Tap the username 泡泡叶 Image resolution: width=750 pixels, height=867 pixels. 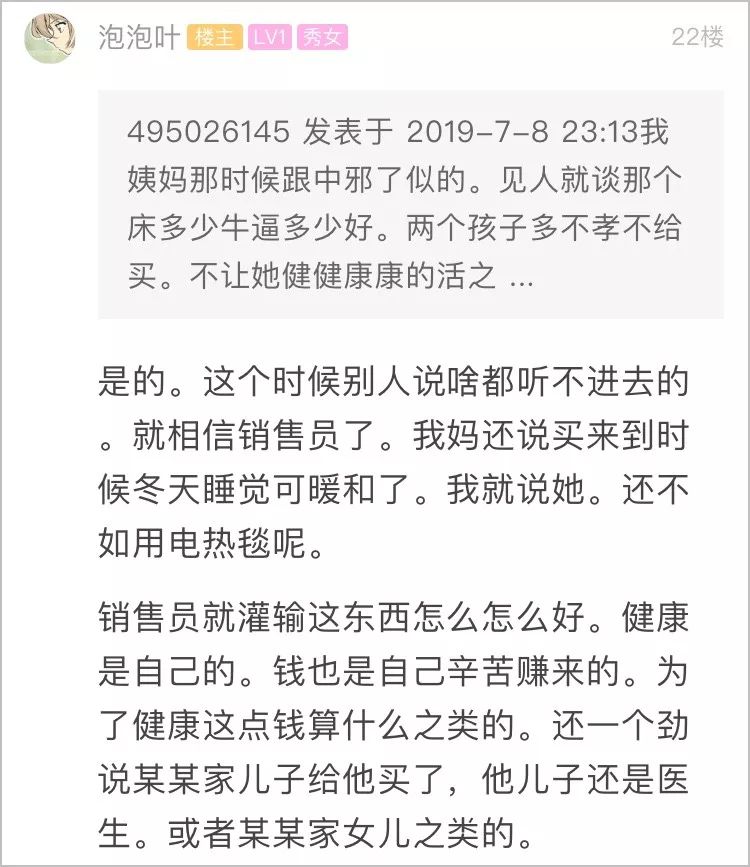click(x=139, y=38)
